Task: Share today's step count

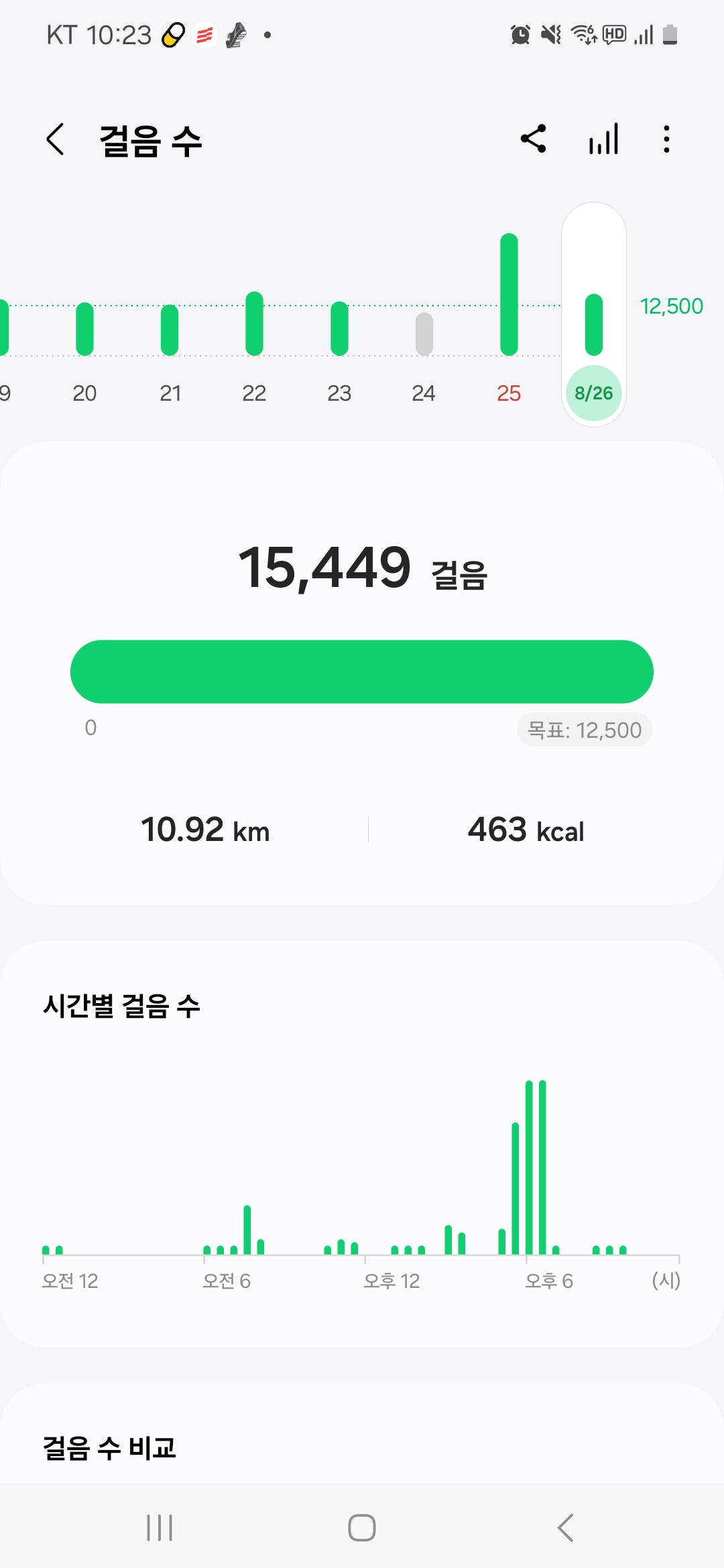Action: pos(534,139)
